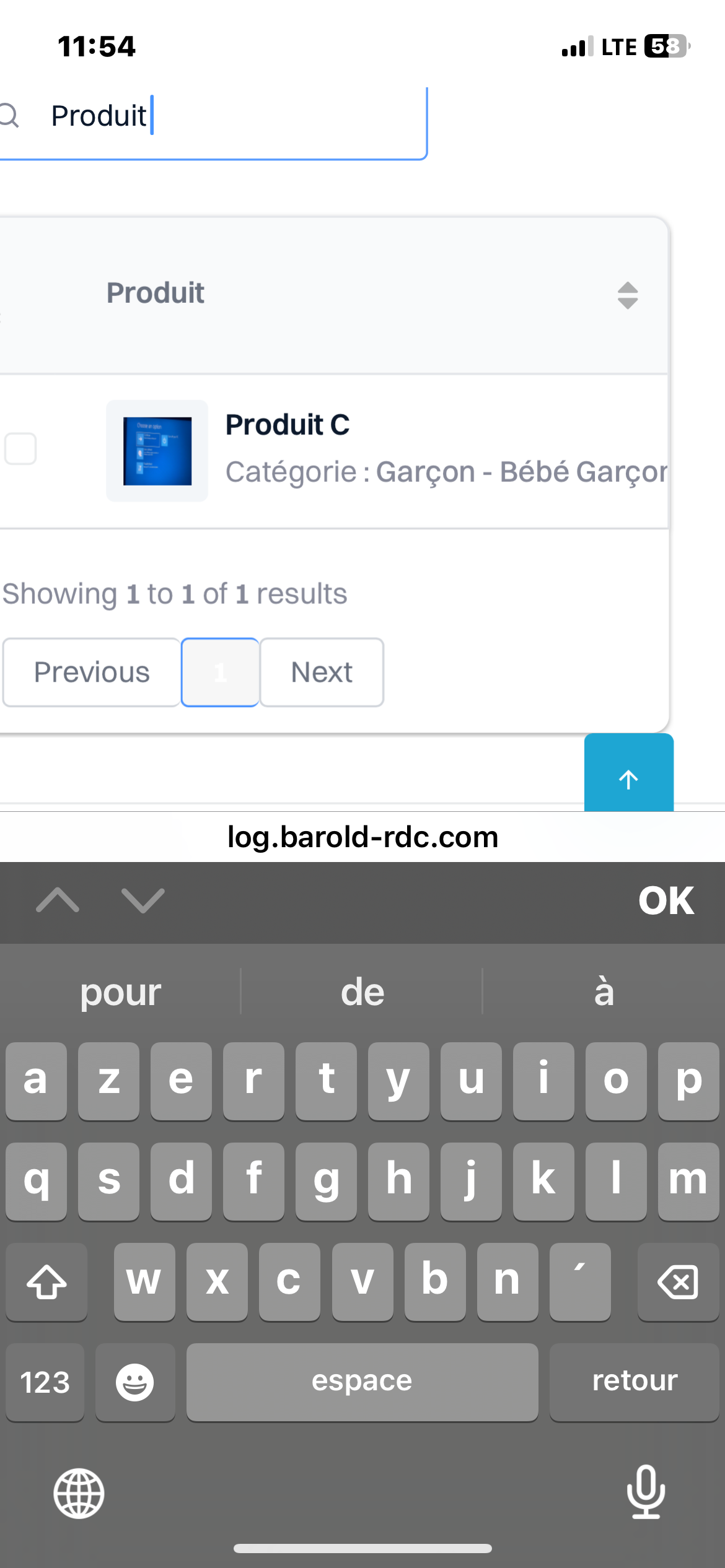
Task: Open the Produit C product entry
Action: (x=288, y=425)
